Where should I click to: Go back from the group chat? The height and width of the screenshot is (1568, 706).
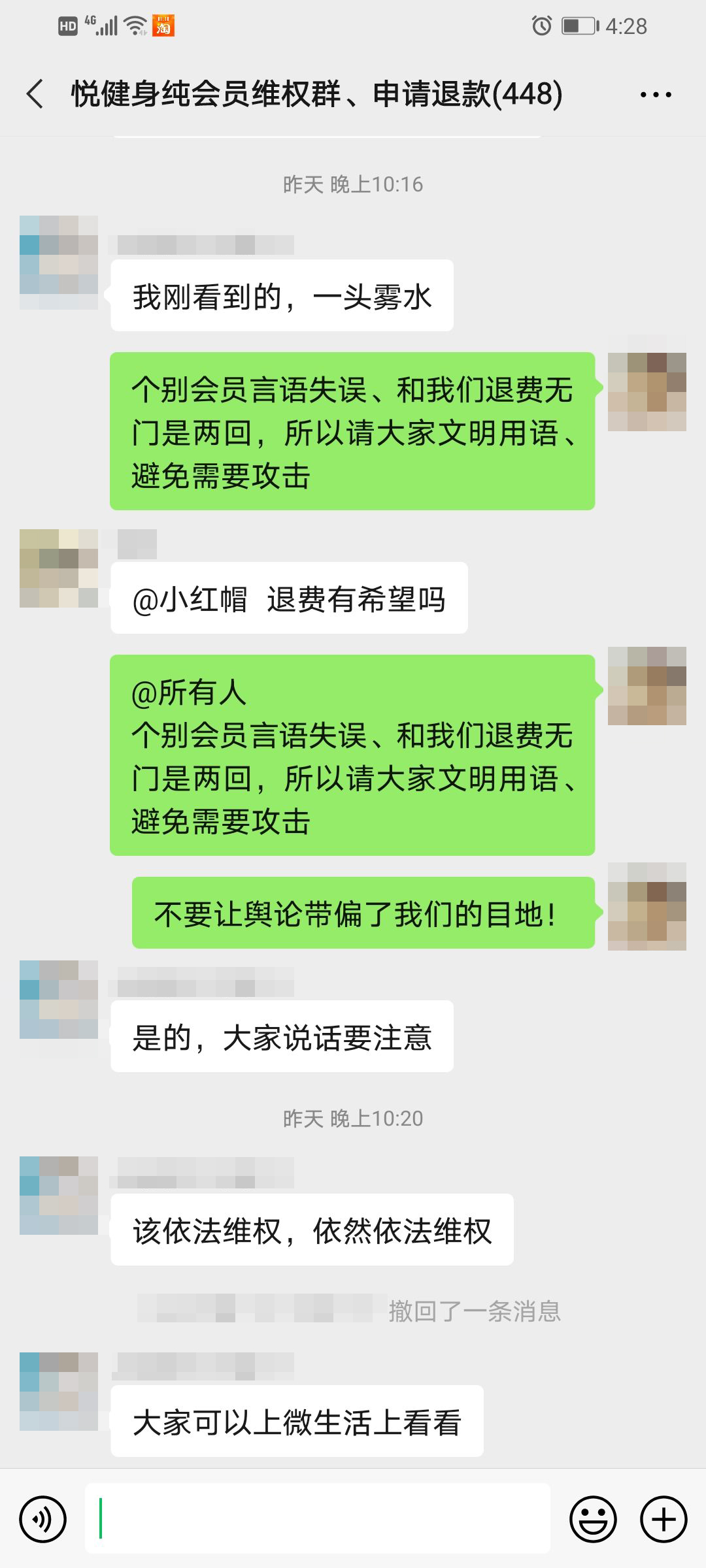pyautogui.click(x=35, y=94)
